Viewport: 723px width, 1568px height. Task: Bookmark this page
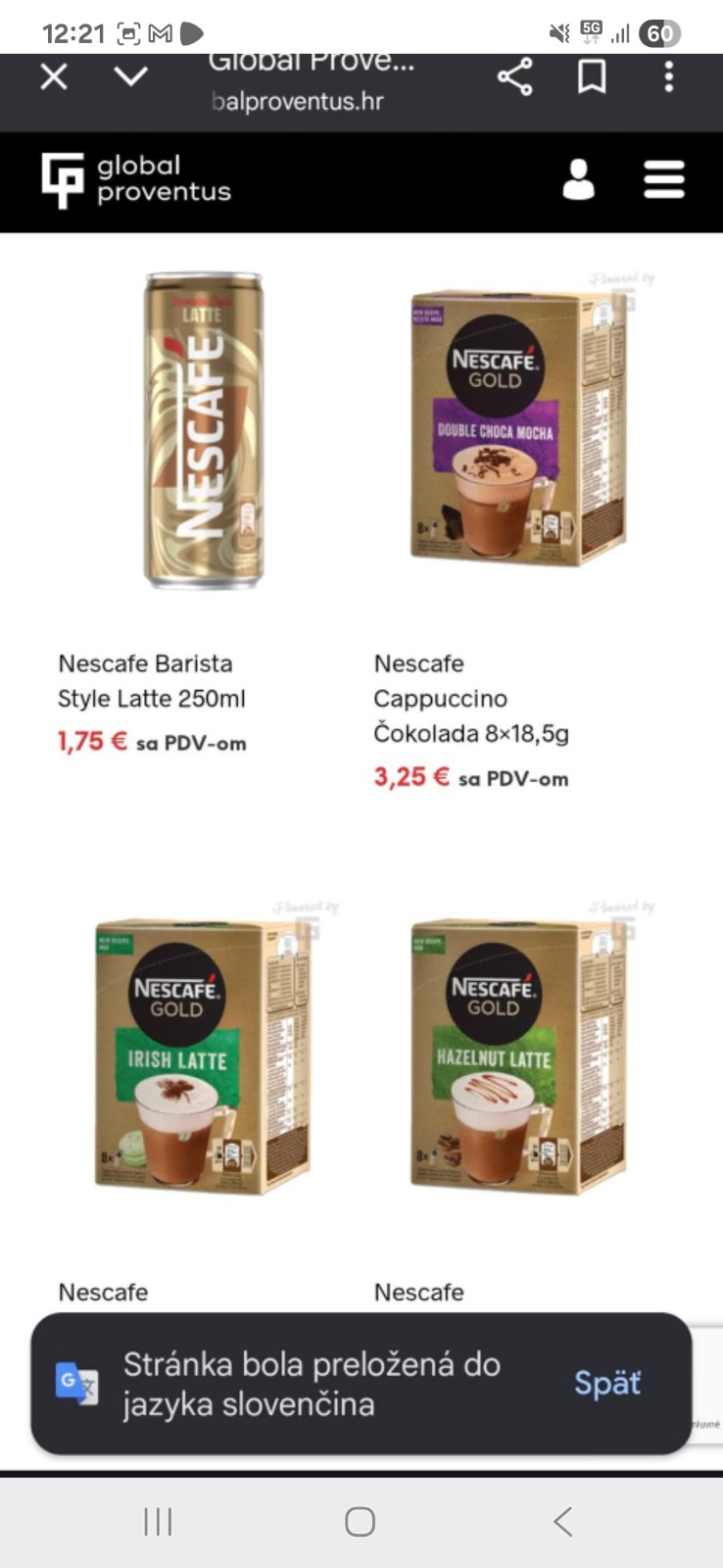592,76
